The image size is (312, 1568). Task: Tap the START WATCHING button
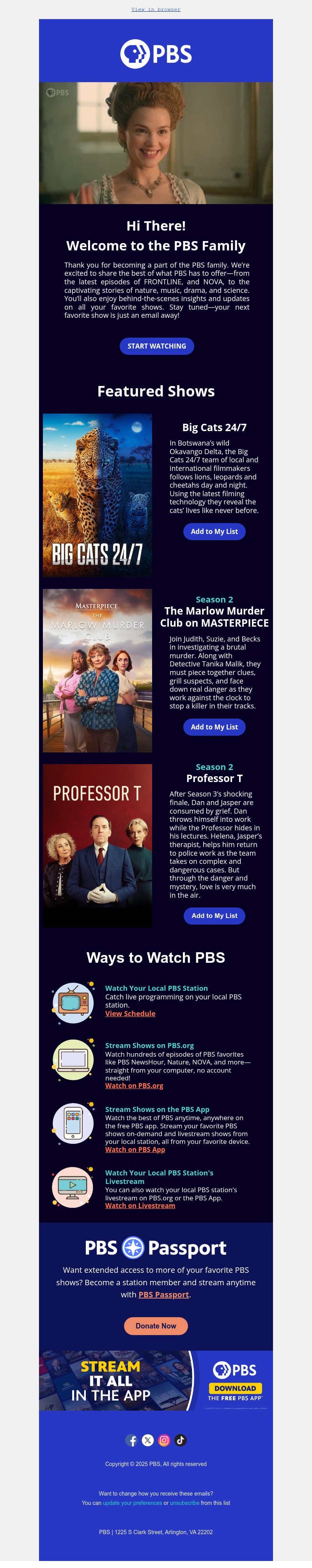pos(157,346)
